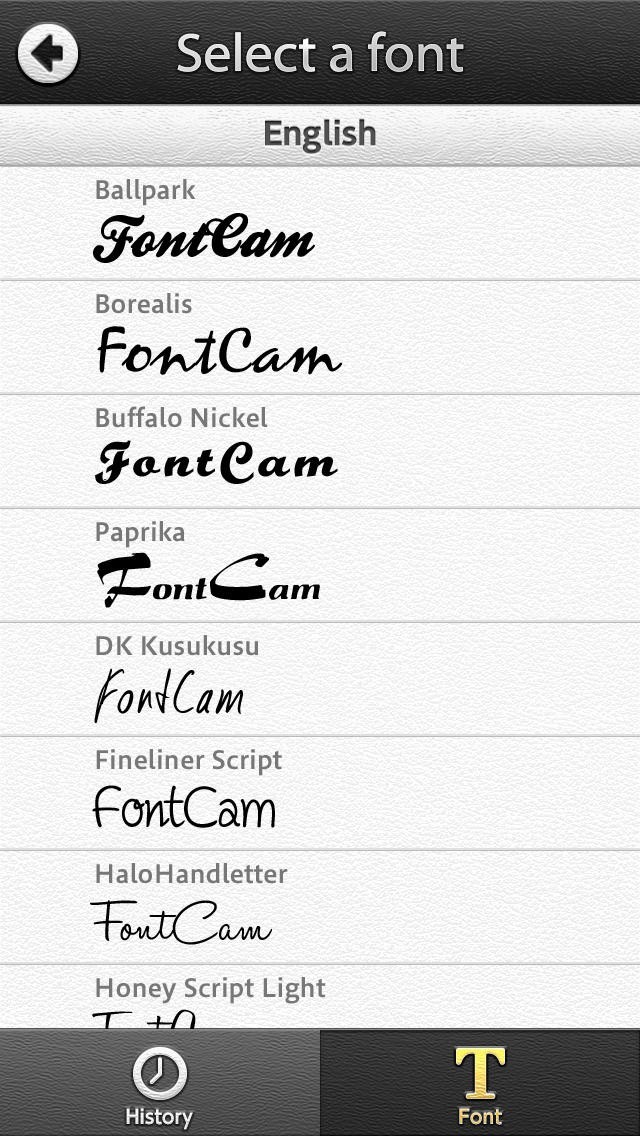The image size is (640, 1136).
Task: Choose the Honey Script Light font
Action: pos(320,997)
